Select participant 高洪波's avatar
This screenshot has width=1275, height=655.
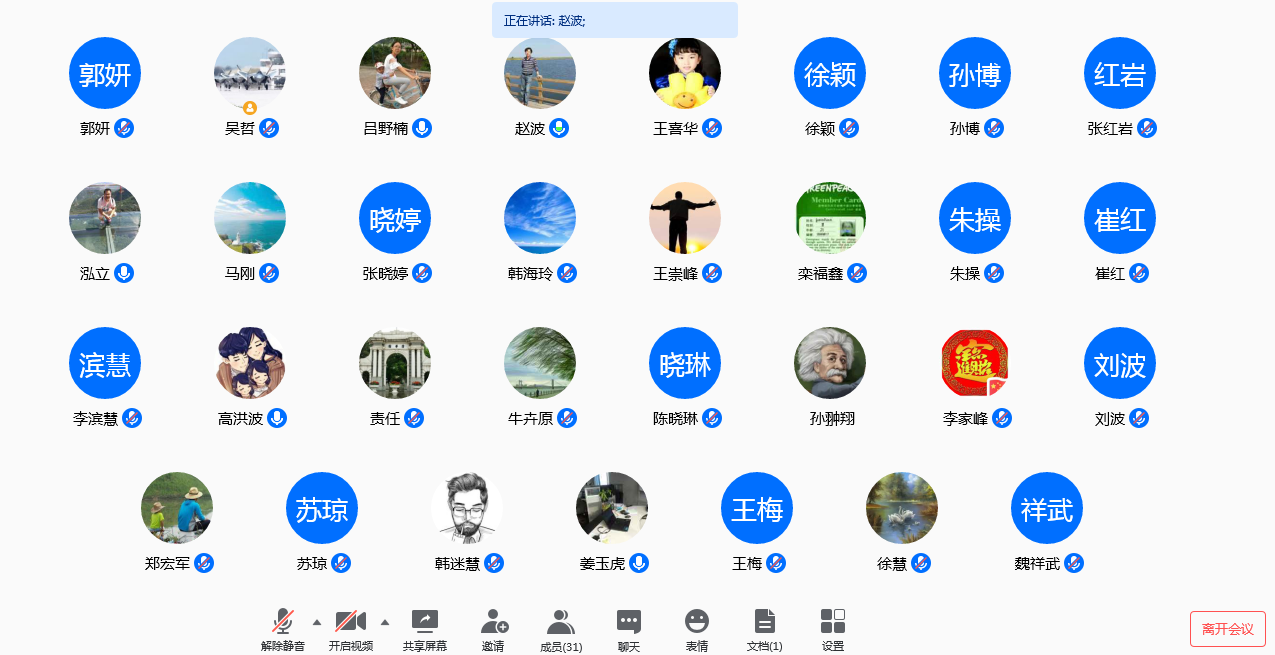[250, 363]
